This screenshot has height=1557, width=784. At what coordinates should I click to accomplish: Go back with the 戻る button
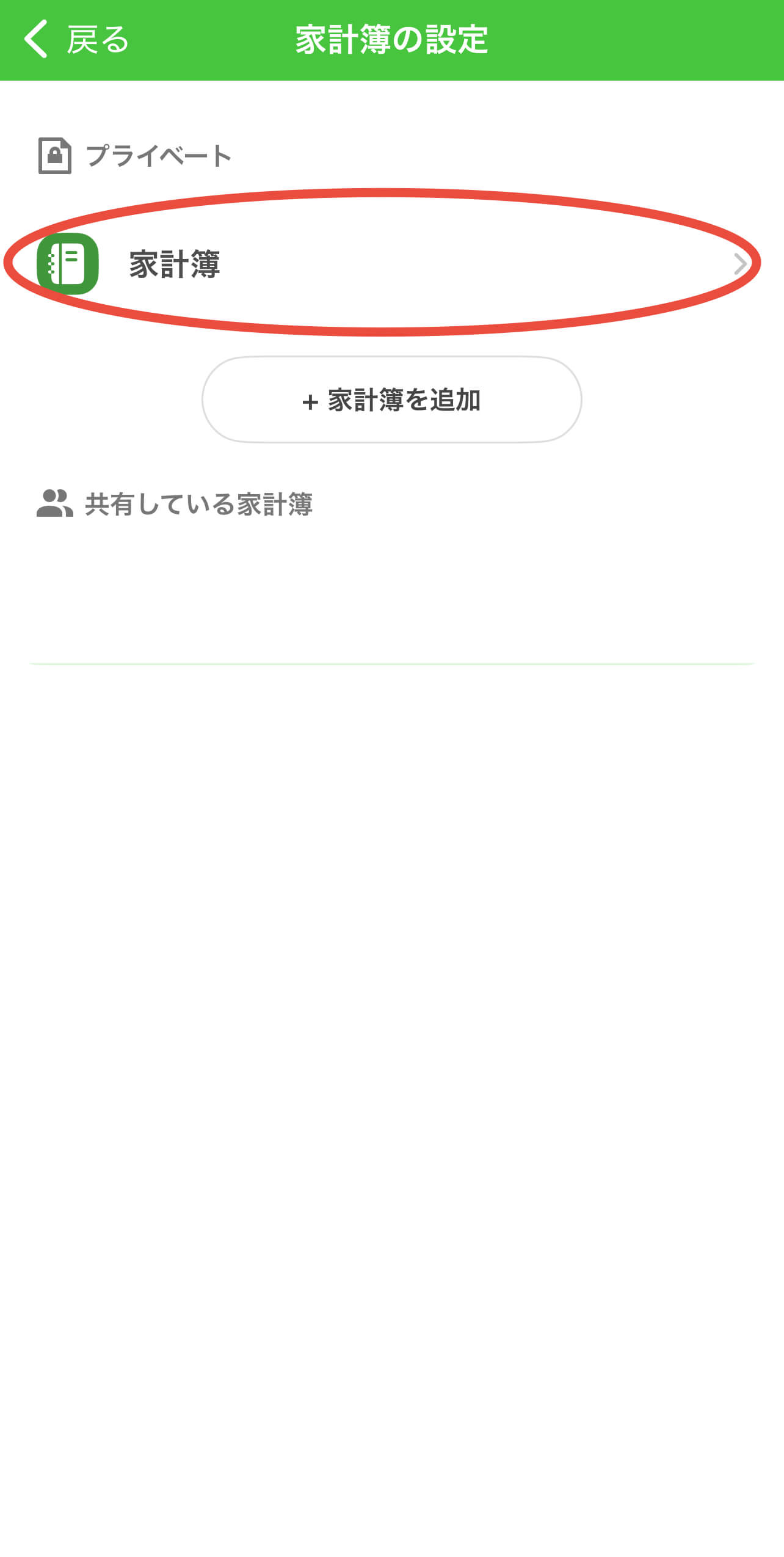[x=76, y=40]
